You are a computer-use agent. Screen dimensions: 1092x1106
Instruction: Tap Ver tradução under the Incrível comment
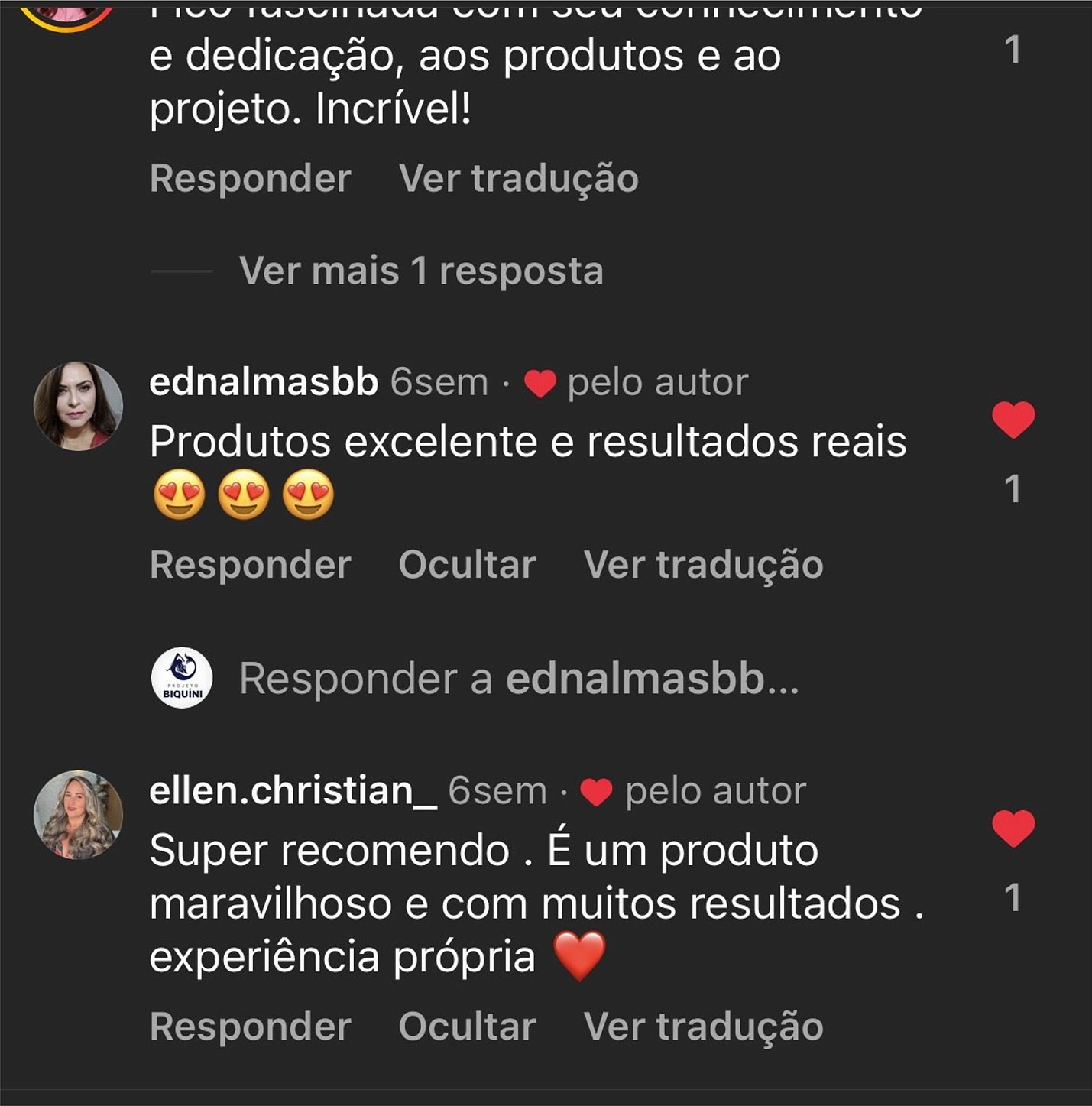point(518,179)
